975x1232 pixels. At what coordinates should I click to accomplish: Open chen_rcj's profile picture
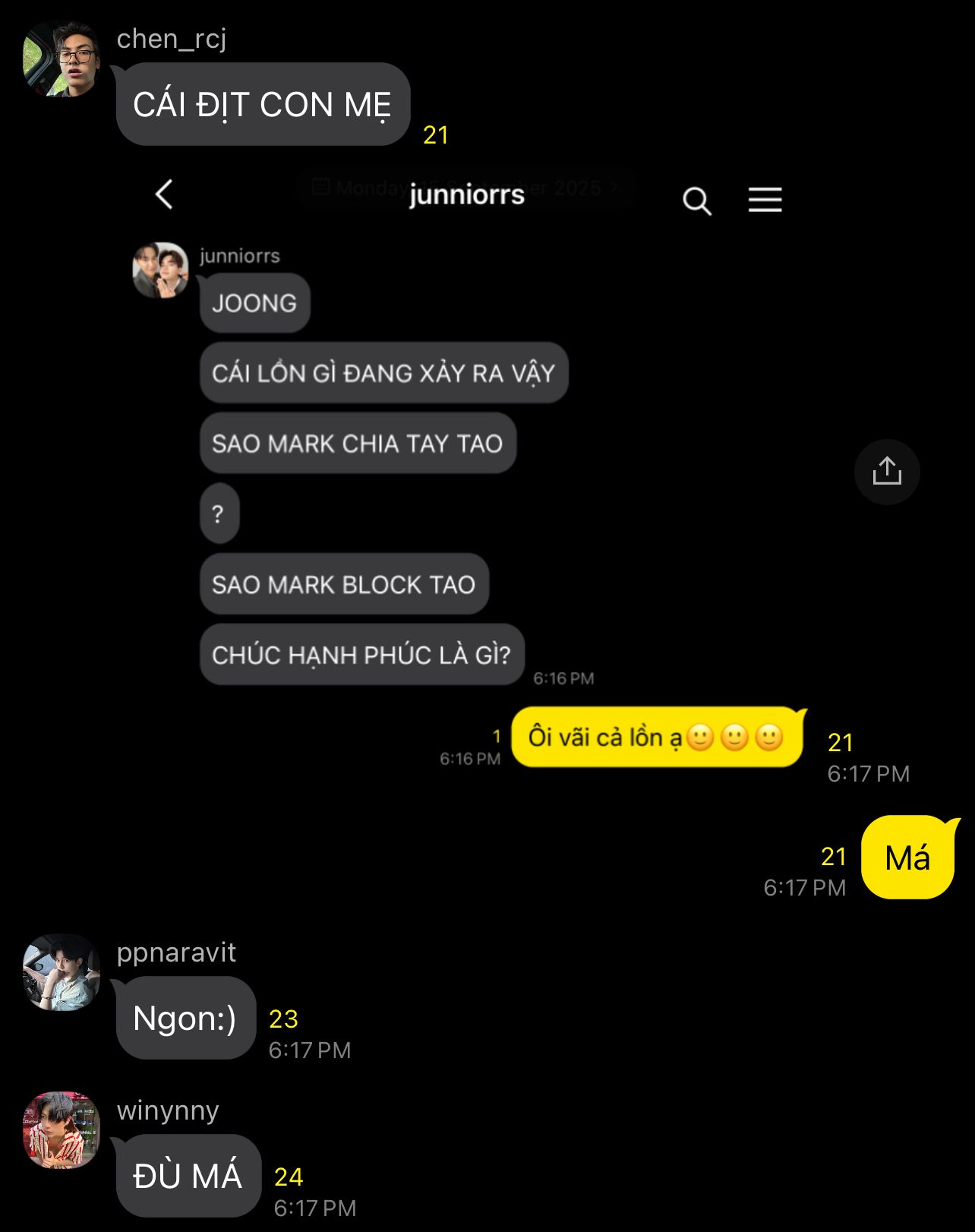62,59
